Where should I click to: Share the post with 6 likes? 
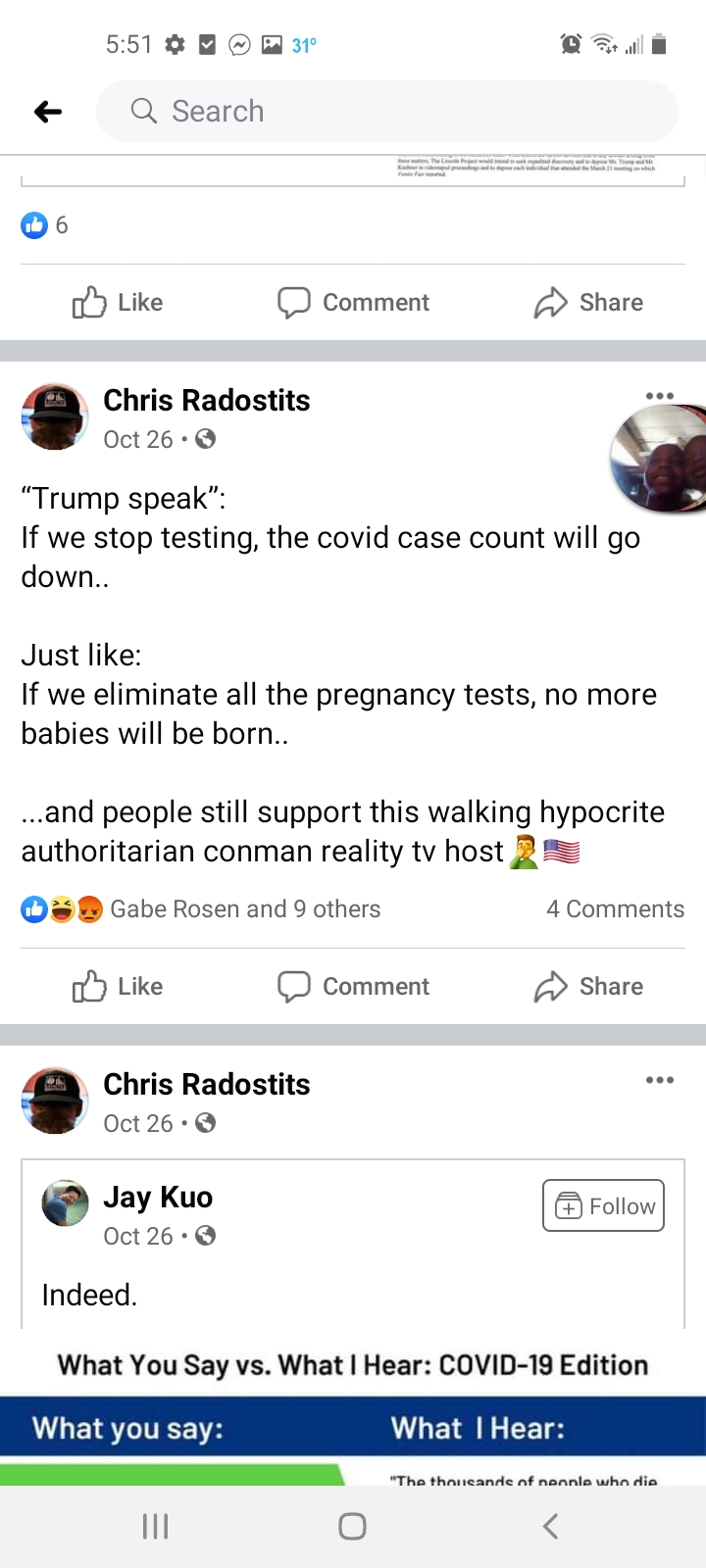pyautogui.click(x=588, y=303)
